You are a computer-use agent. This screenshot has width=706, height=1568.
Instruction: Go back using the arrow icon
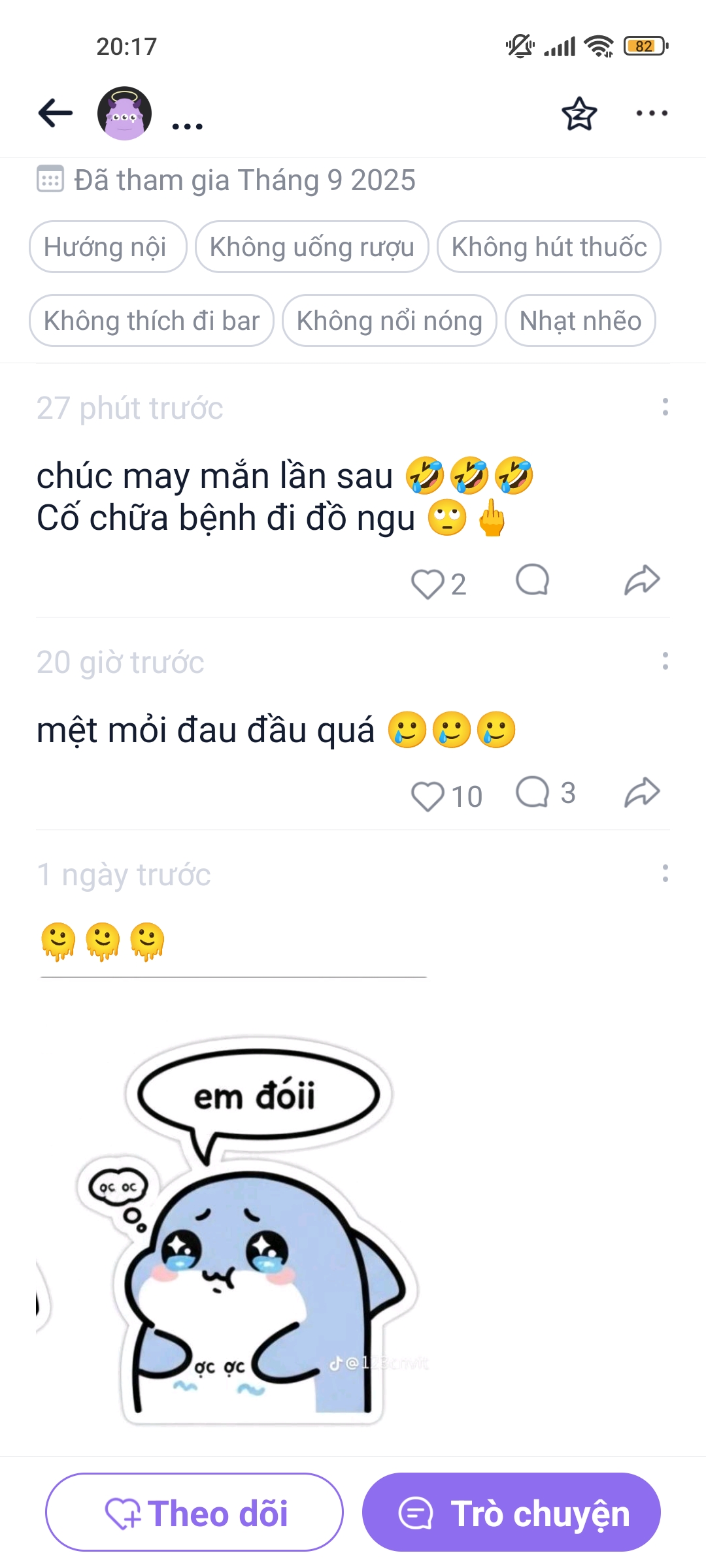[x=56, y=113]
